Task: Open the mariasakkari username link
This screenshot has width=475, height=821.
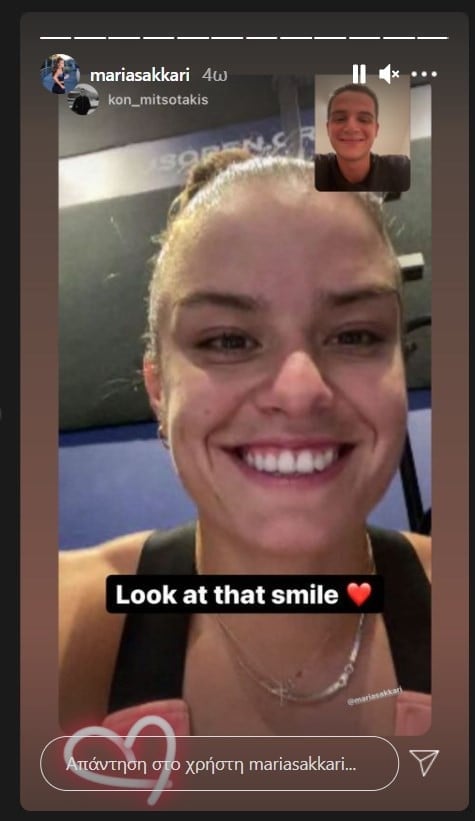Action: click(x=139, y=75)
